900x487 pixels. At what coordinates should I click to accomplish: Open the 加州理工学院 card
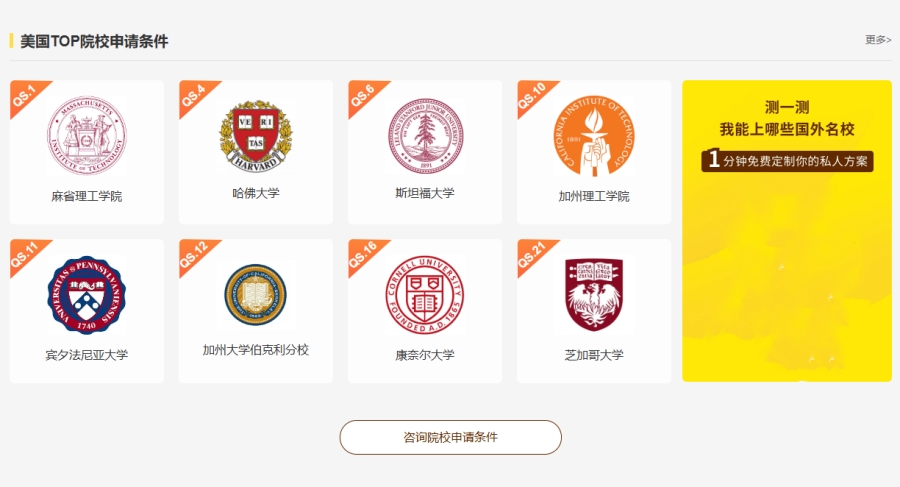pos(594,152)
